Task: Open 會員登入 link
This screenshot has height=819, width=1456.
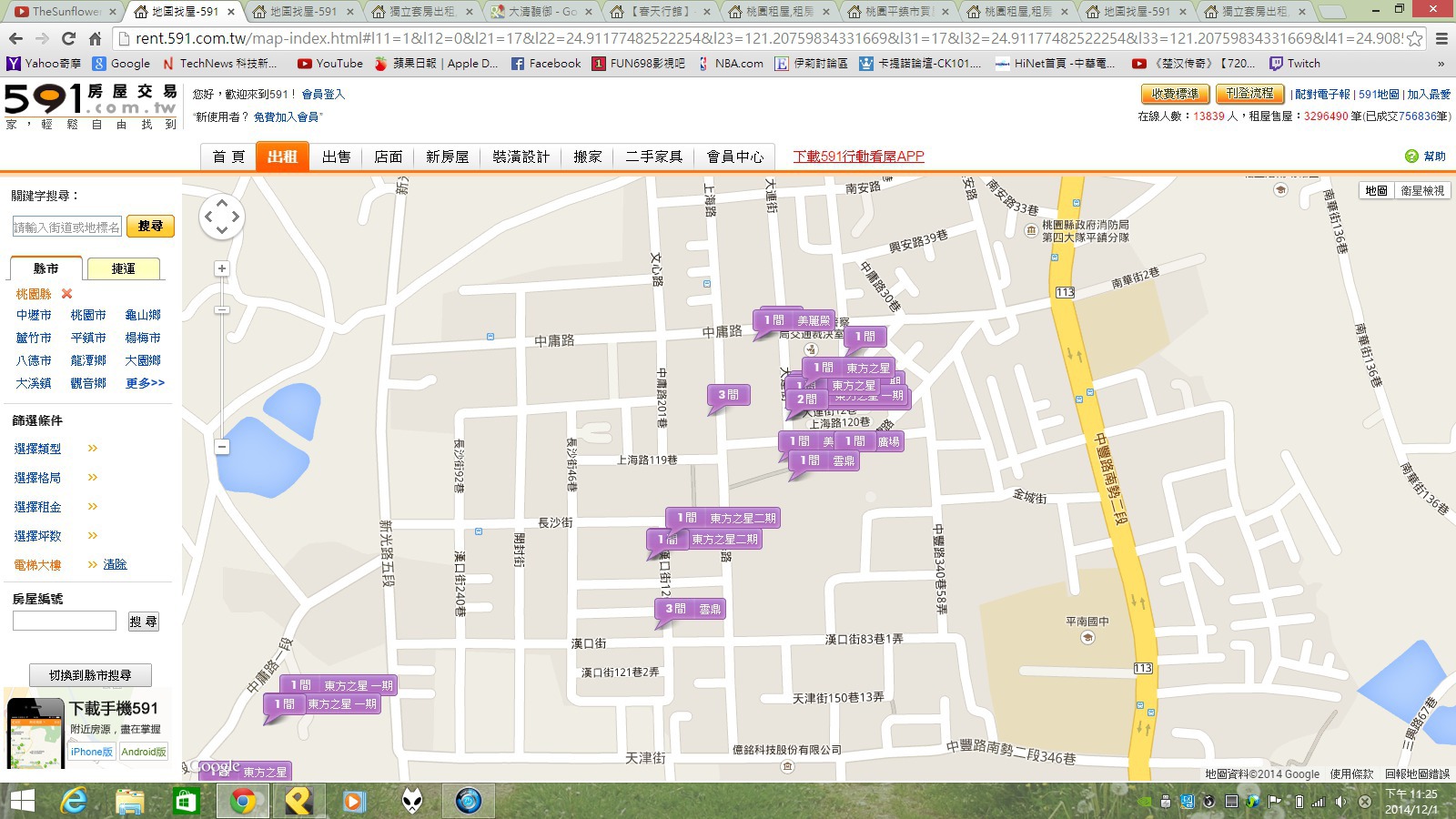Action: pos(323,94)
